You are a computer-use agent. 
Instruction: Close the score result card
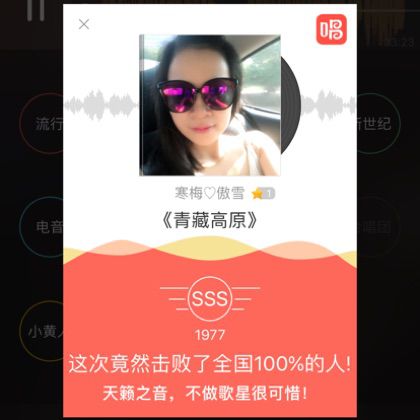tap(84, 24)
